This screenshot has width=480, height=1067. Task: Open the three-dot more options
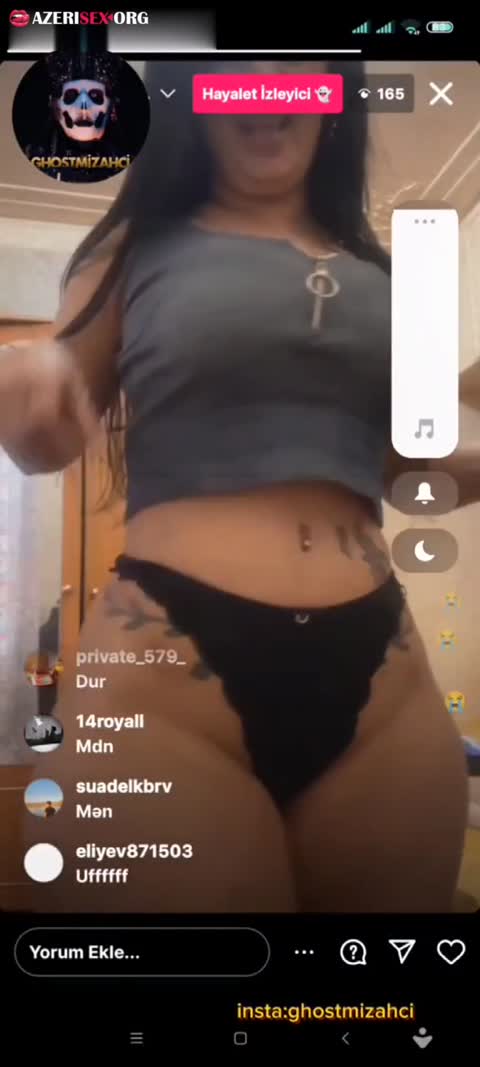pos(304,952)
